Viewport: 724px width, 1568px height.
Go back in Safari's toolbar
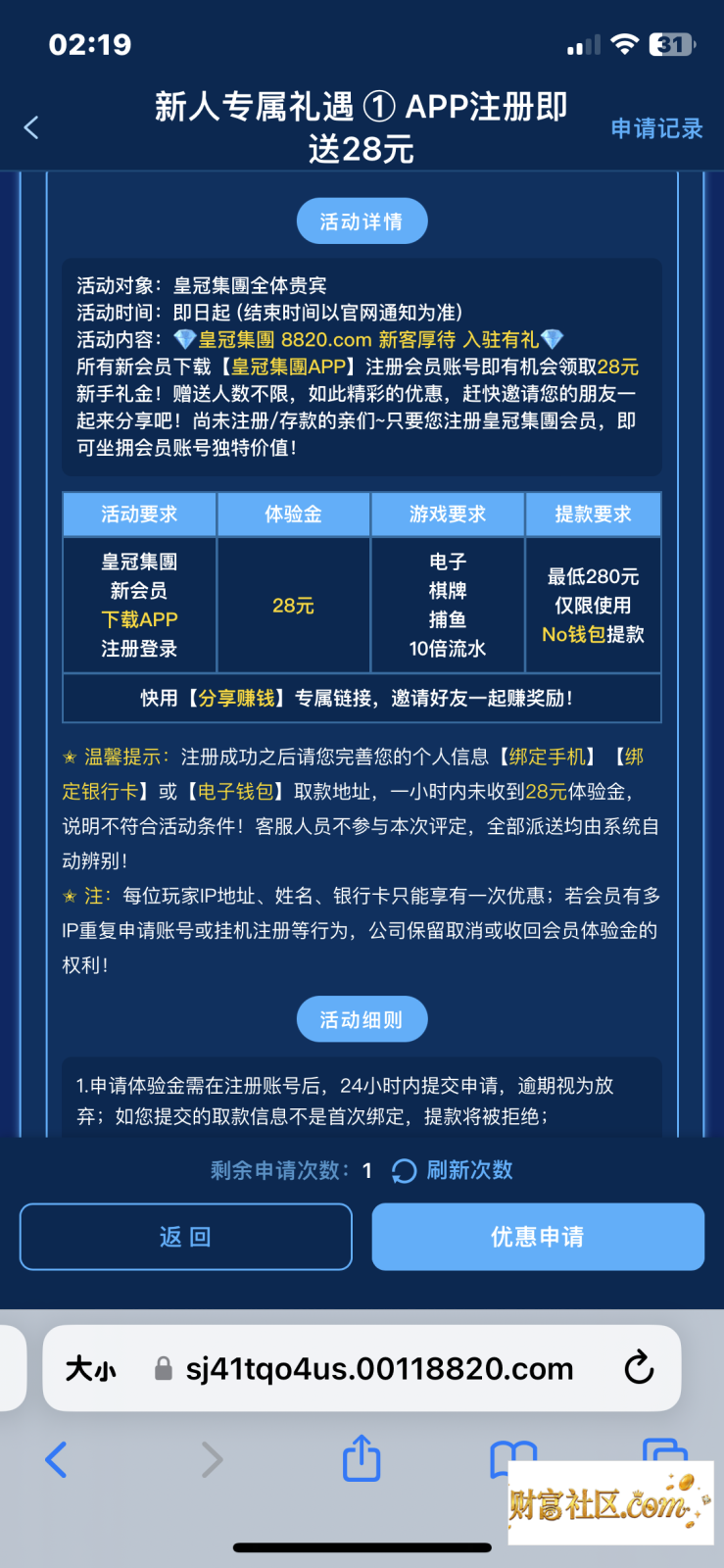click(57, 1459)
